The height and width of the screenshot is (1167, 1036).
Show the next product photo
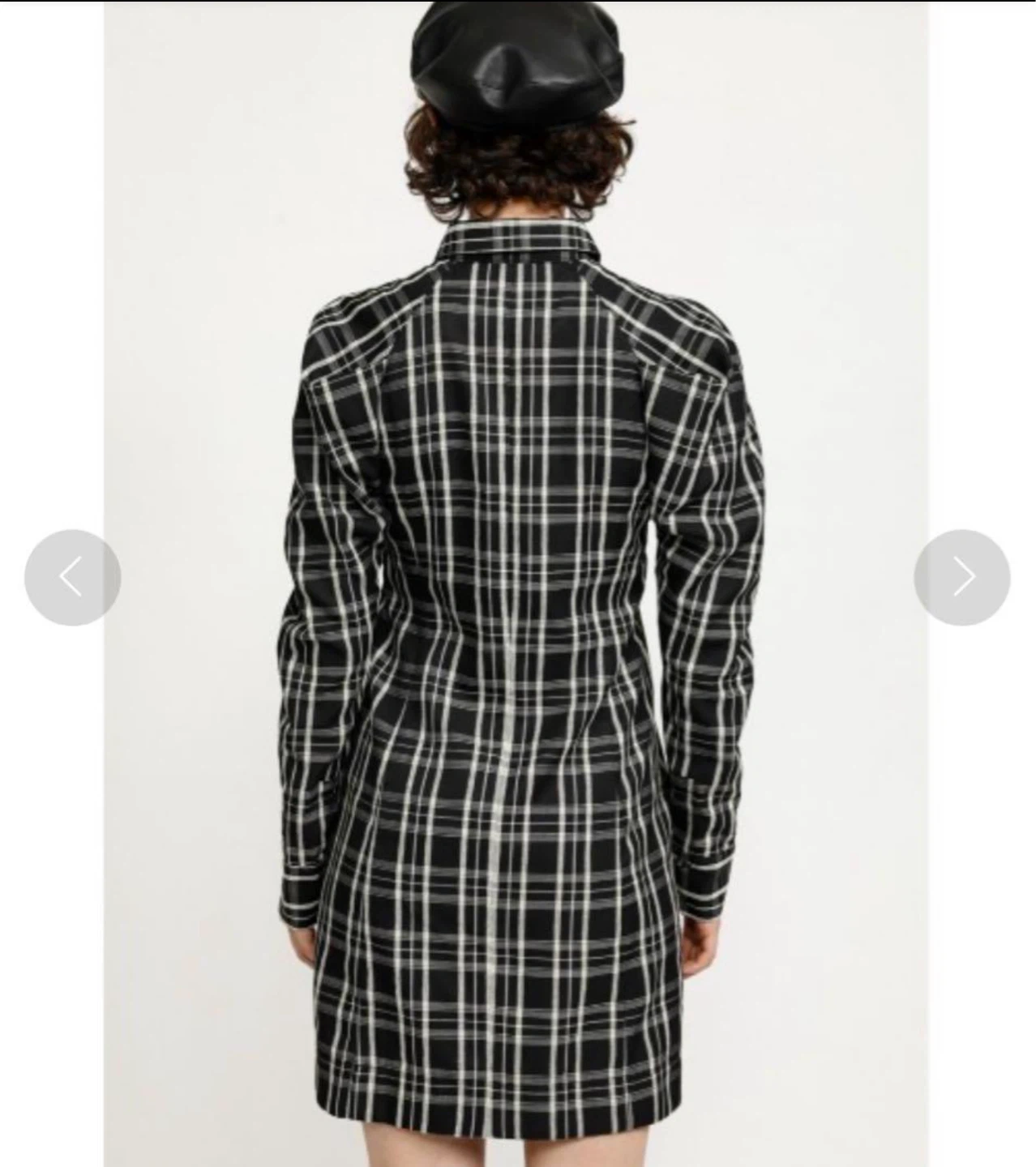pos(962,577)
